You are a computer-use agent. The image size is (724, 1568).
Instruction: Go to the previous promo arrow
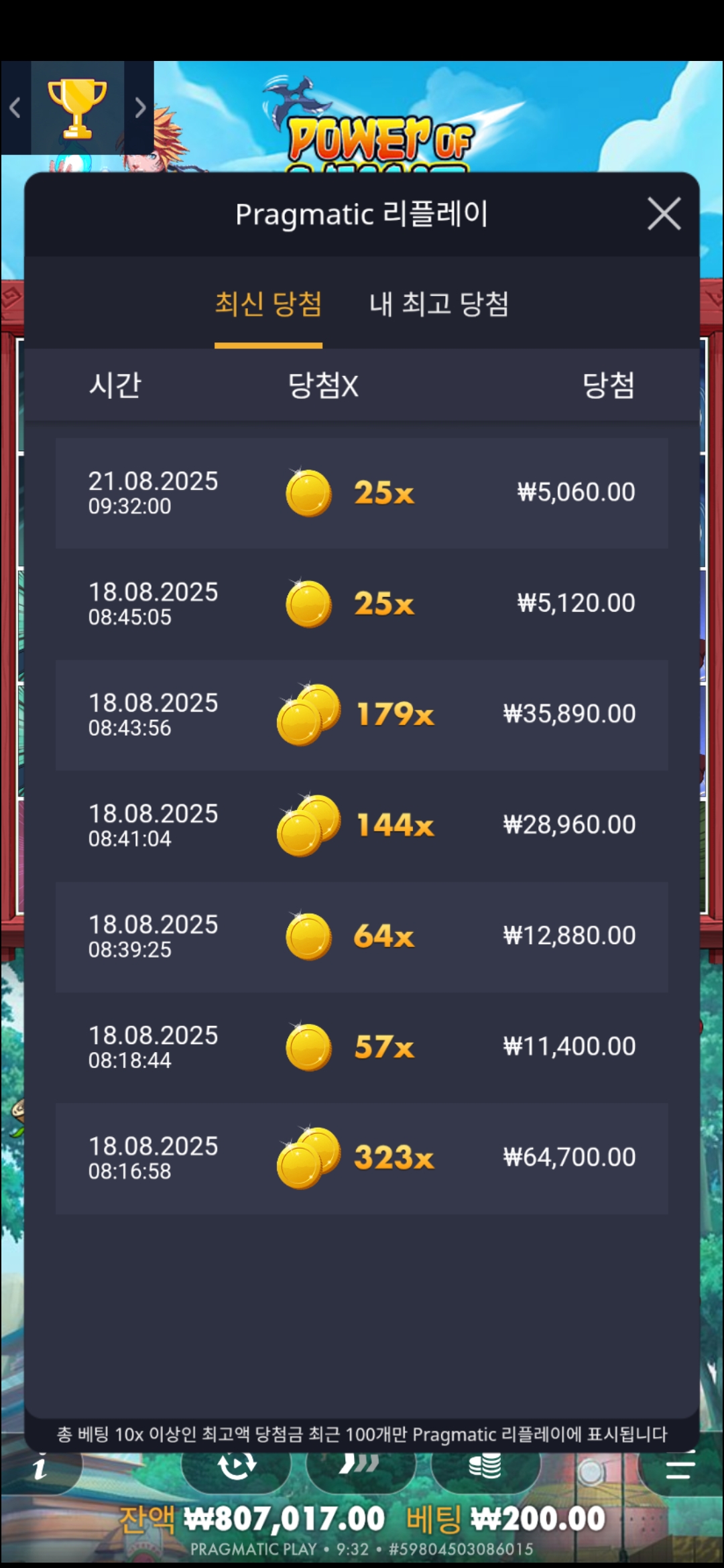point(15,108)
